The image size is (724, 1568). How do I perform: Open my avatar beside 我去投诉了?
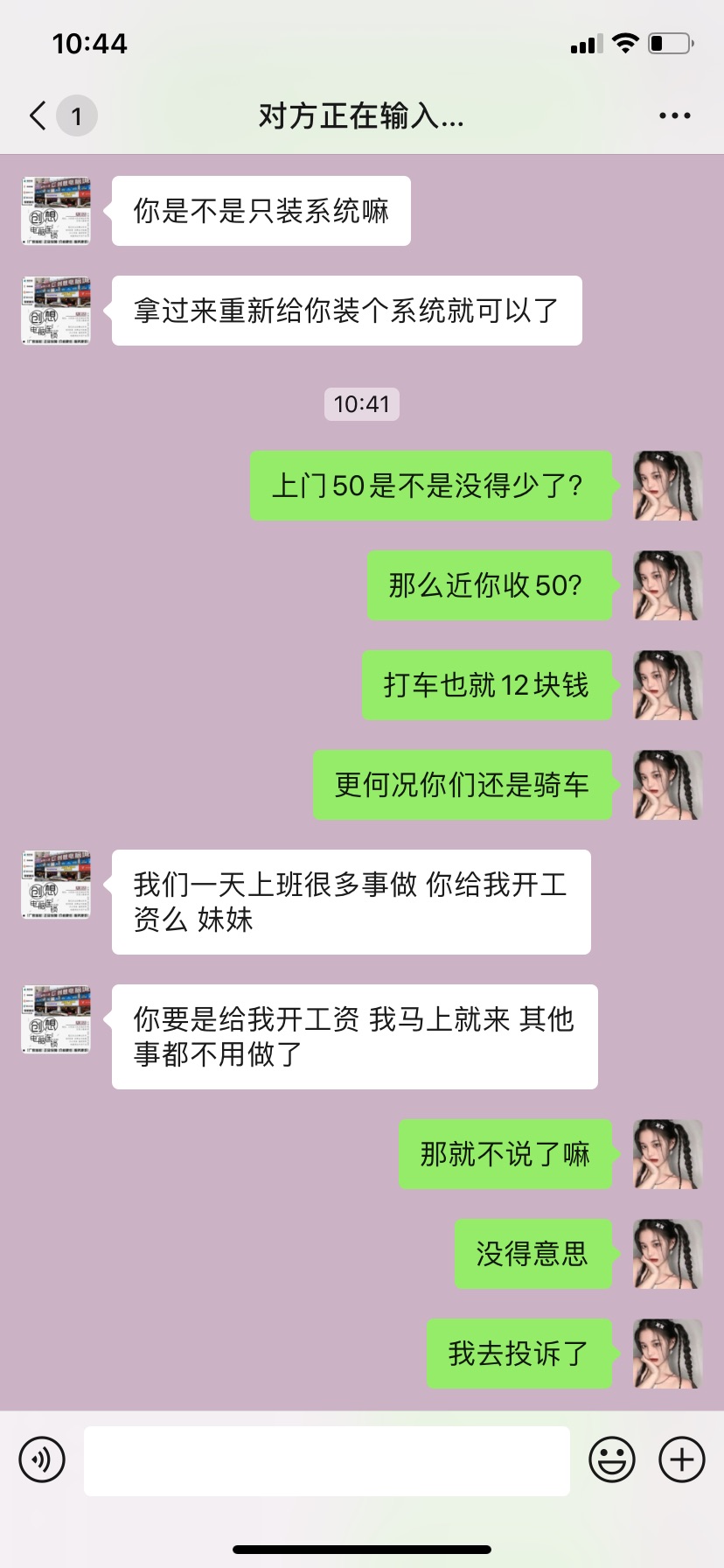(x=667, y=1354)
